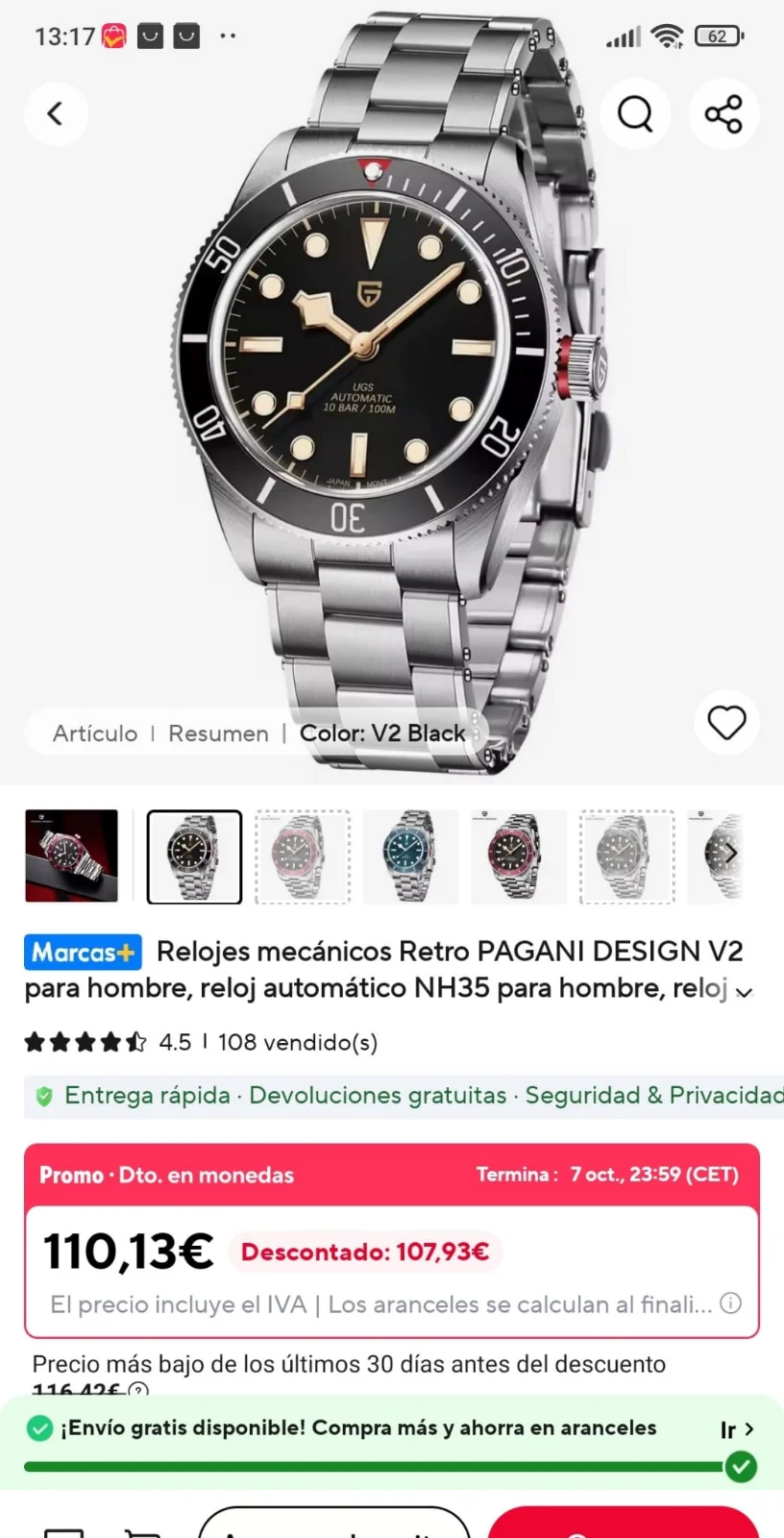The width and height of the screenshot is (784, 1538).
Task: Select the pink bezel watch thumbnail
Action: [x=302, y=856]
